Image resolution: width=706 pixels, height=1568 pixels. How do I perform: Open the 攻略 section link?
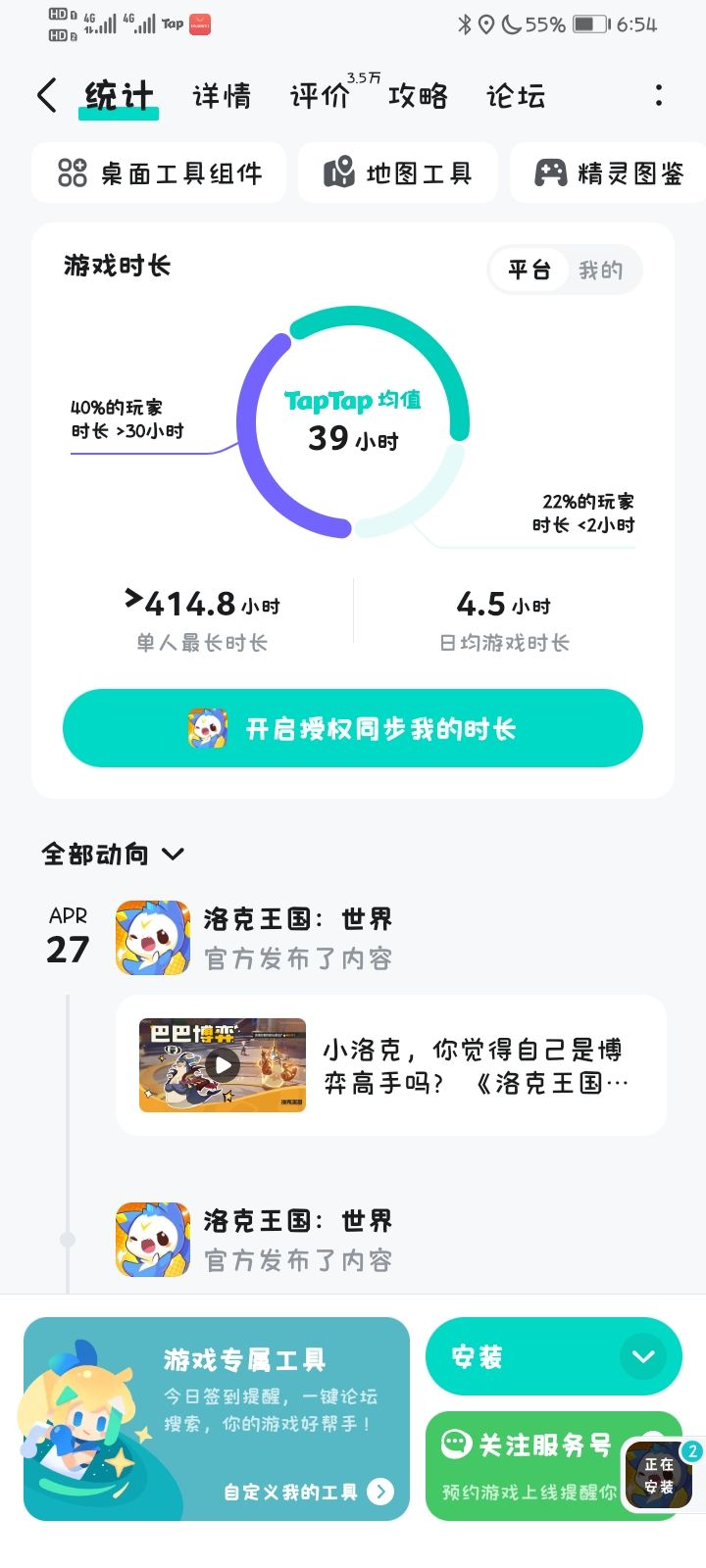420,95
